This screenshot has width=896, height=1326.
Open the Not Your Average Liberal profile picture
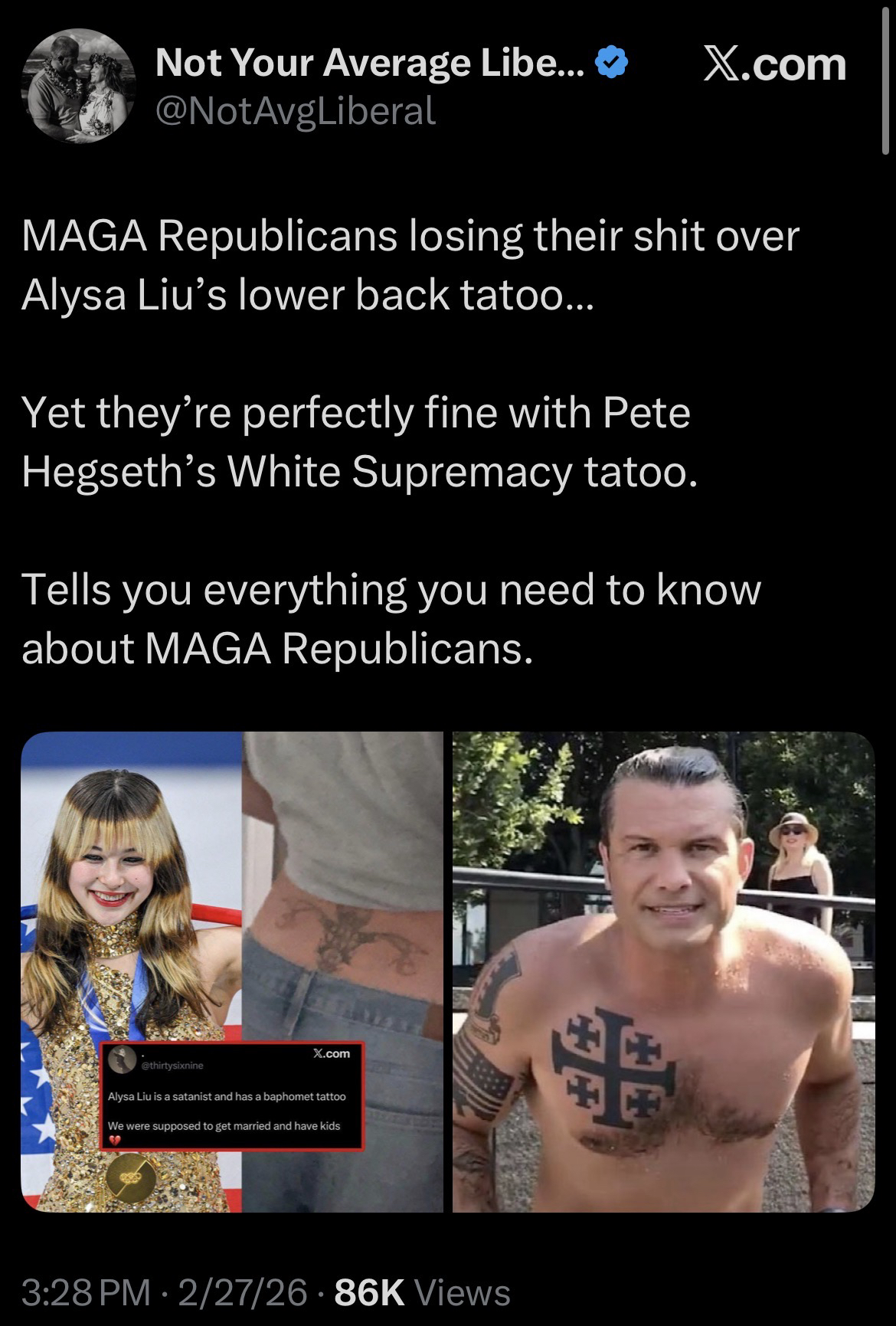click(x=77, y=86)
